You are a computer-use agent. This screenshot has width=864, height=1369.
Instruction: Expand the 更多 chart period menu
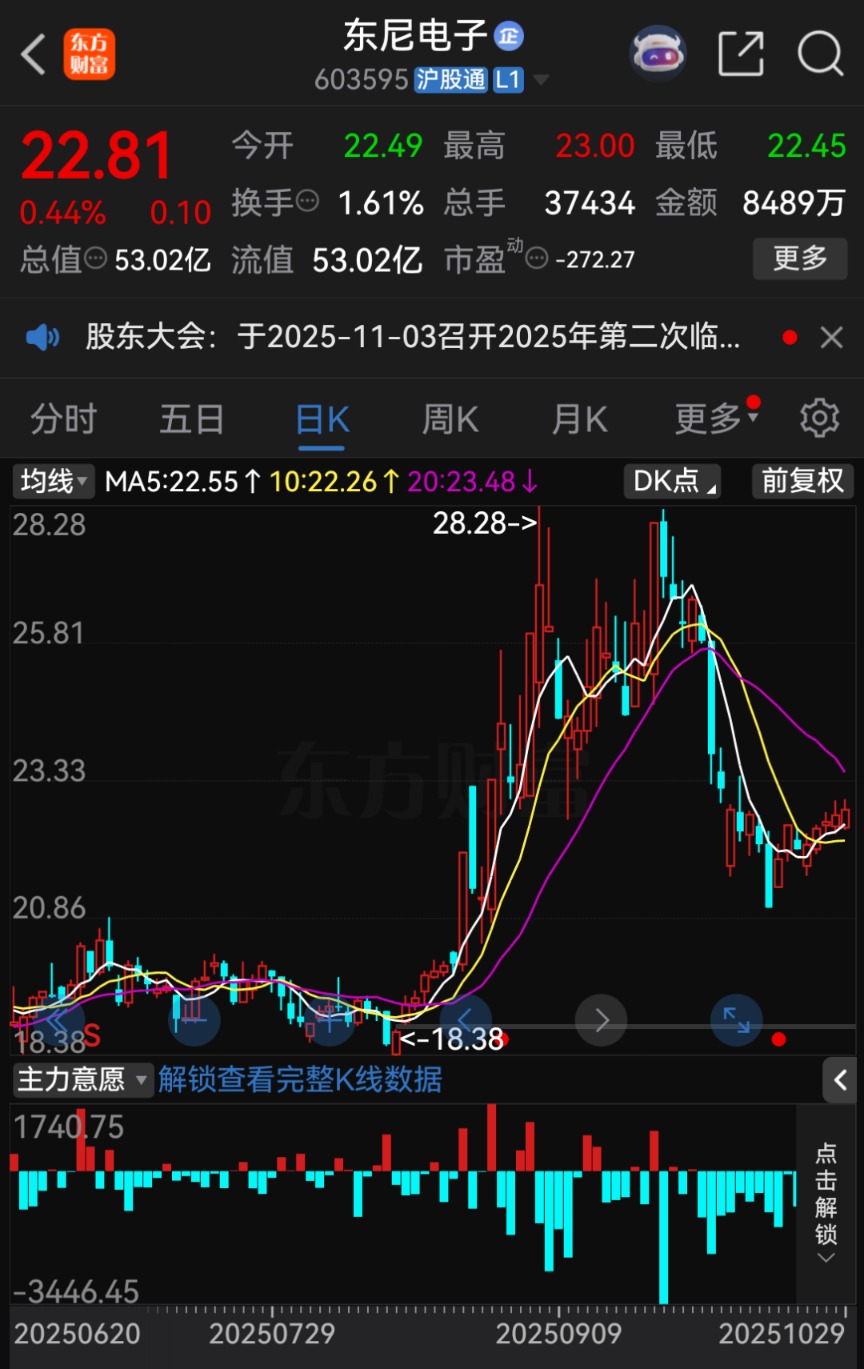click(x=715, y=419)
